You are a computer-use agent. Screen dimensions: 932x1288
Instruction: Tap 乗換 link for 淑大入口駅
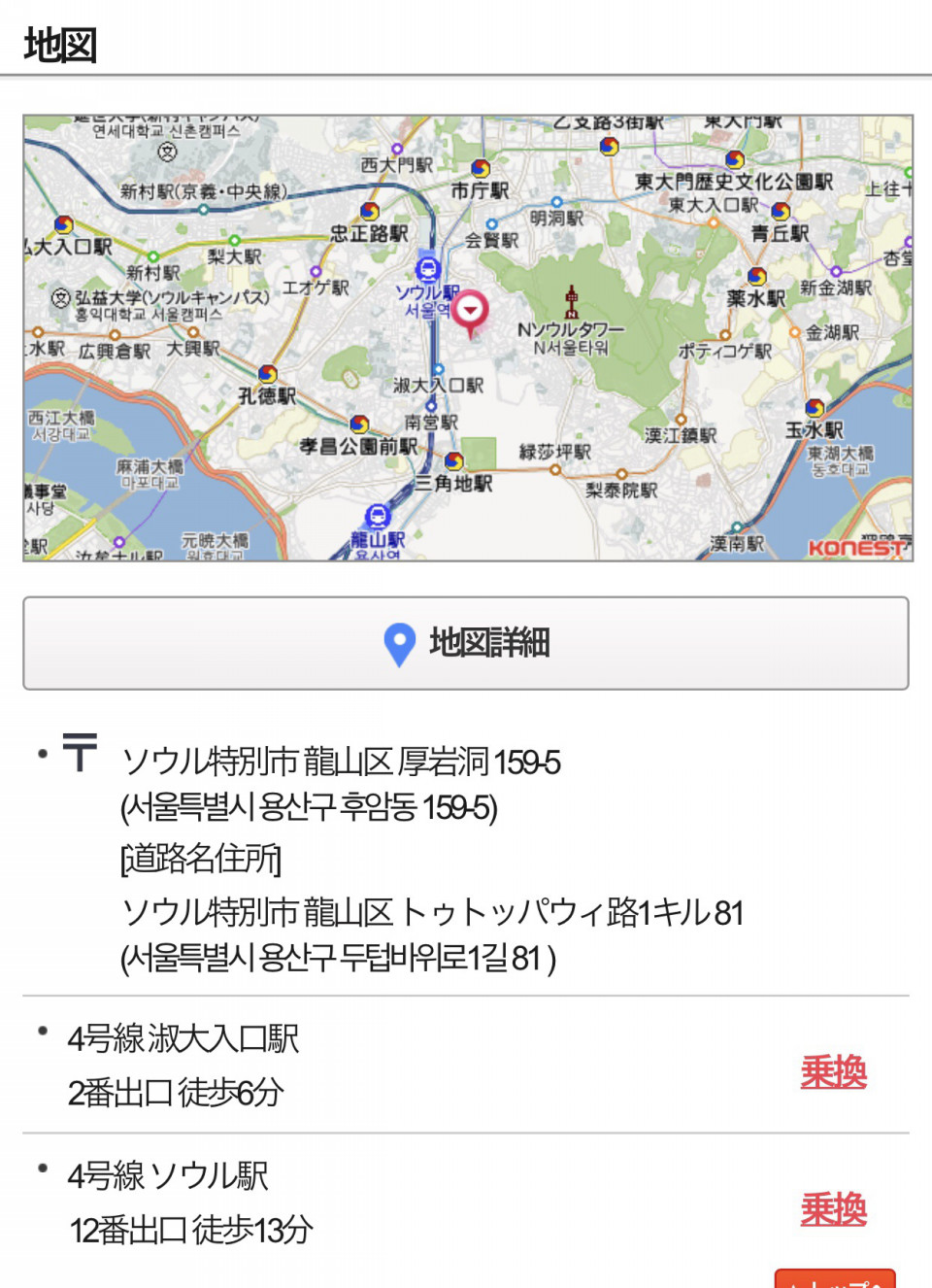pos(833,1072)
